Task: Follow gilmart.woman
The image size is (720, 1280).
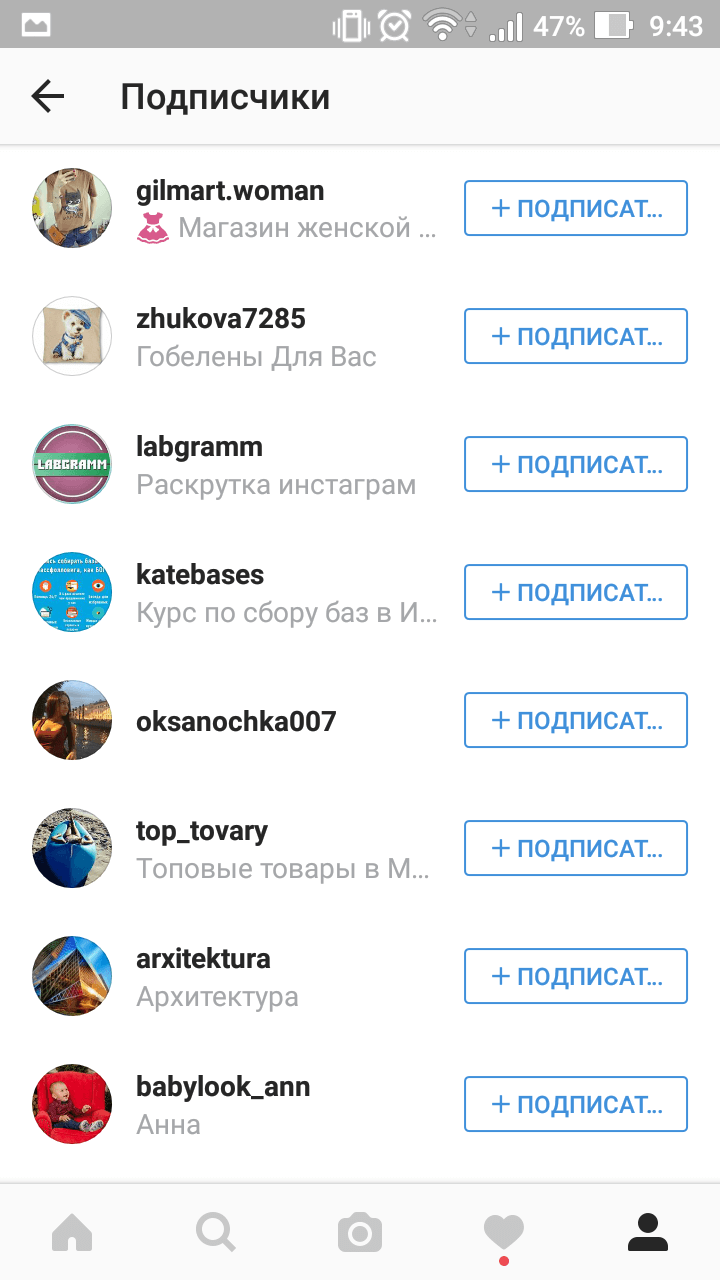Action: point(575,208)
